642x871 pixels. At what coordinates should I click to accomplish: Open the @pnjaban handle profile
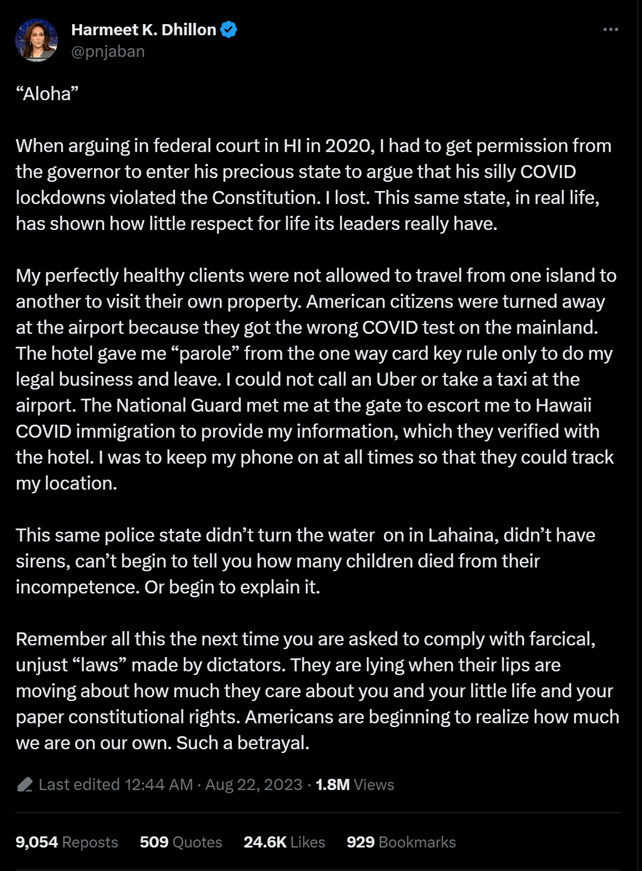(107, 51)
